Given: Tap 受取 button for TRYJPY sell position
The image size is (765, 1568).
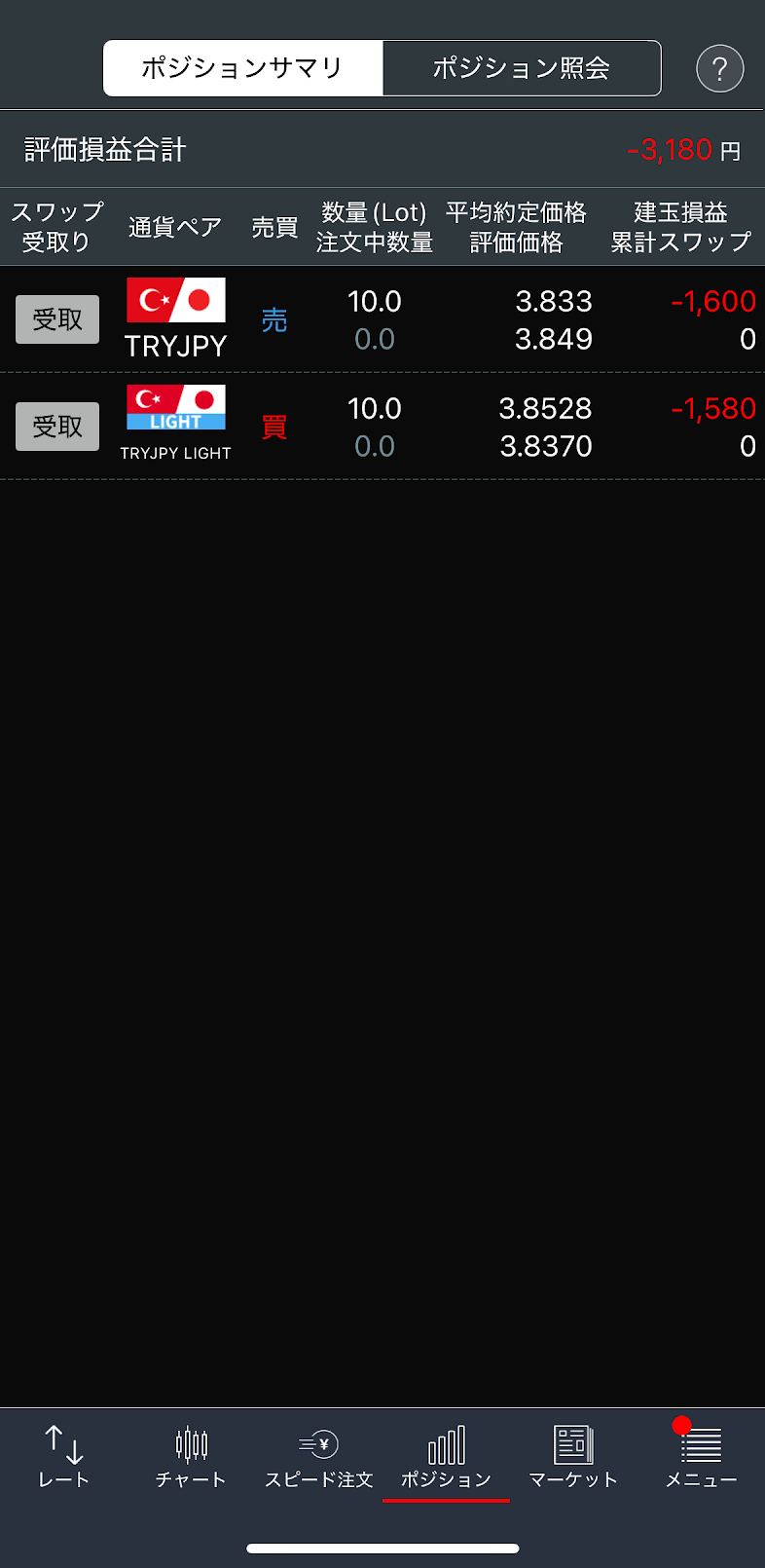Looking at the screenshot, I should point(57,319).
